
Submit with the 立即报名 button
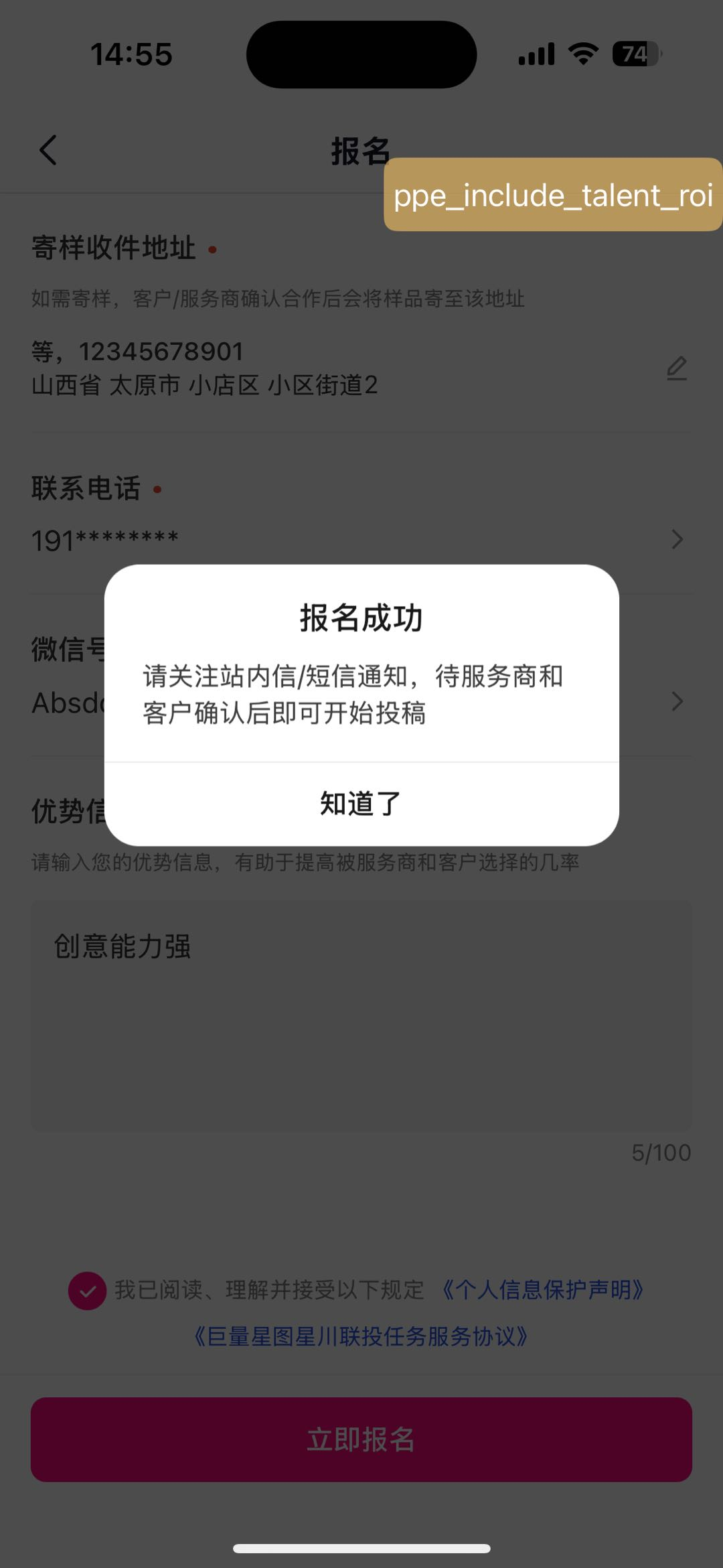[361, 1439]
